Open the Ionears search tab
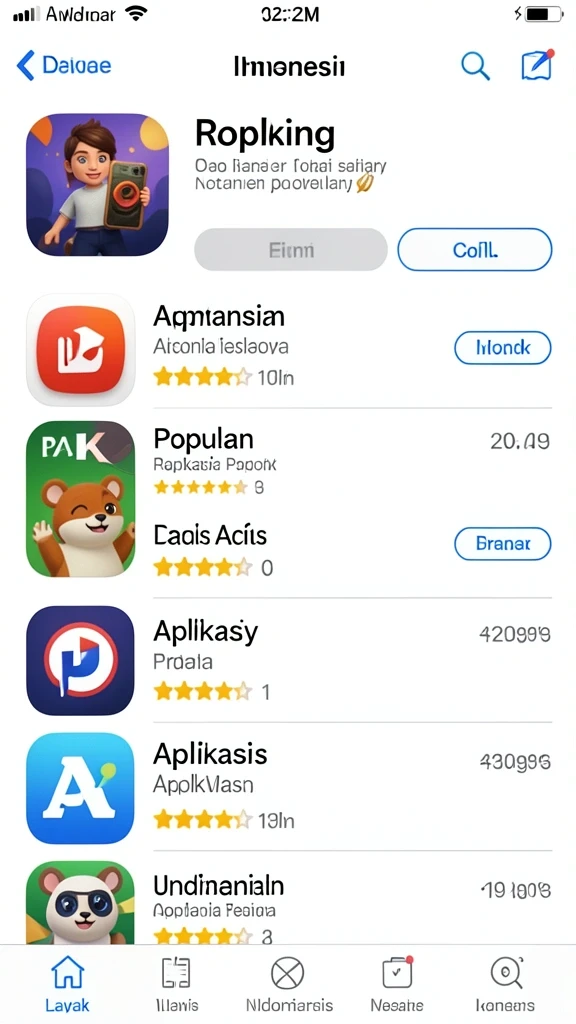The image size is (576, 1024). tap(506, 983)
